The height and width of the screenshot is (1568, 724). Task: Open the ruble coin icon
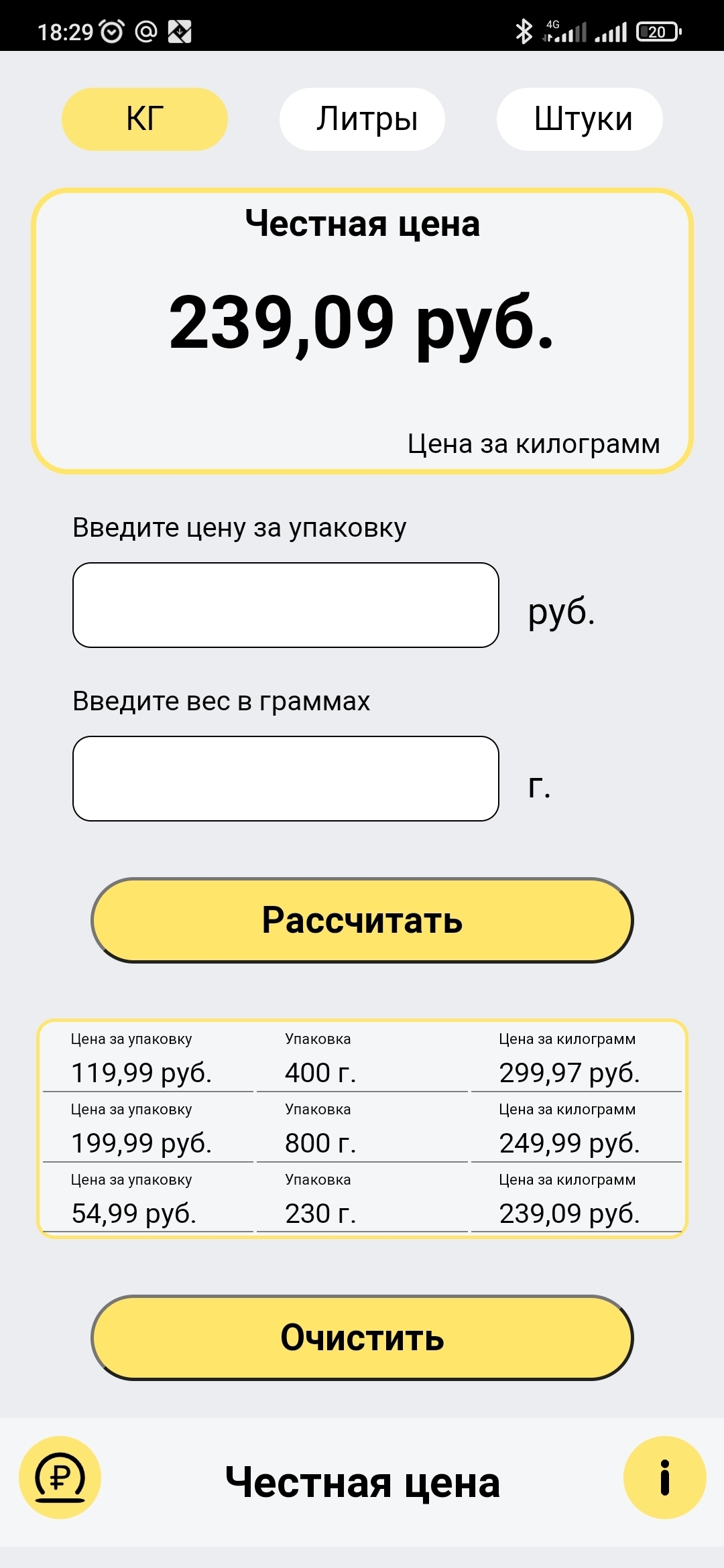[x=60, y=1477]
